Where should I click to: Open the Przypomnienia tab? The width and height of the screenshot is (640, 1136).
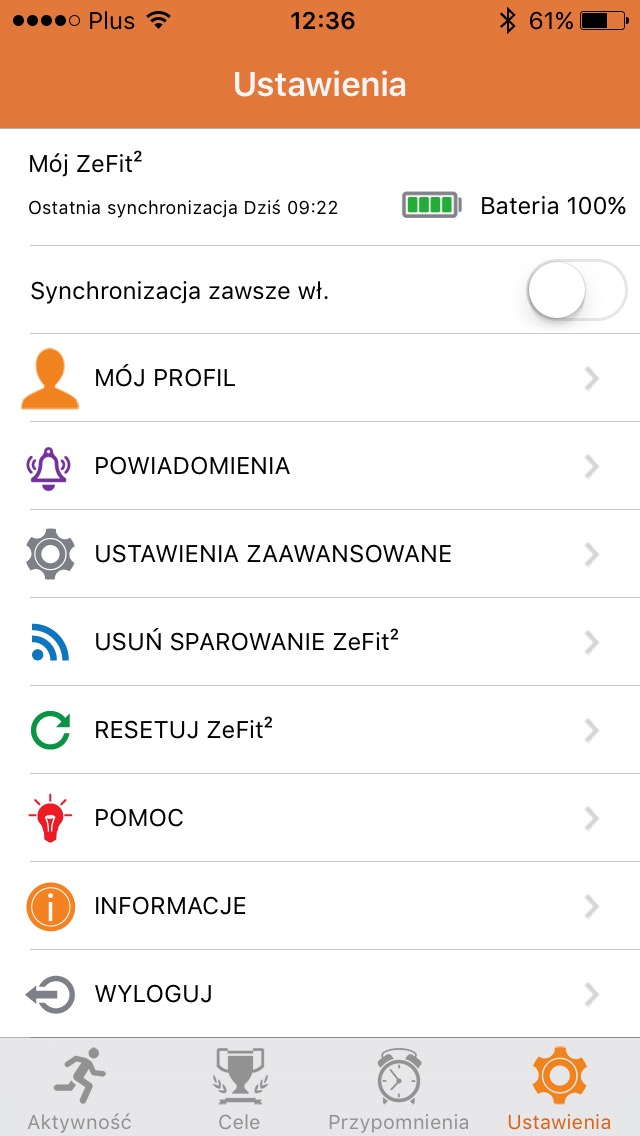point(399,1087)
